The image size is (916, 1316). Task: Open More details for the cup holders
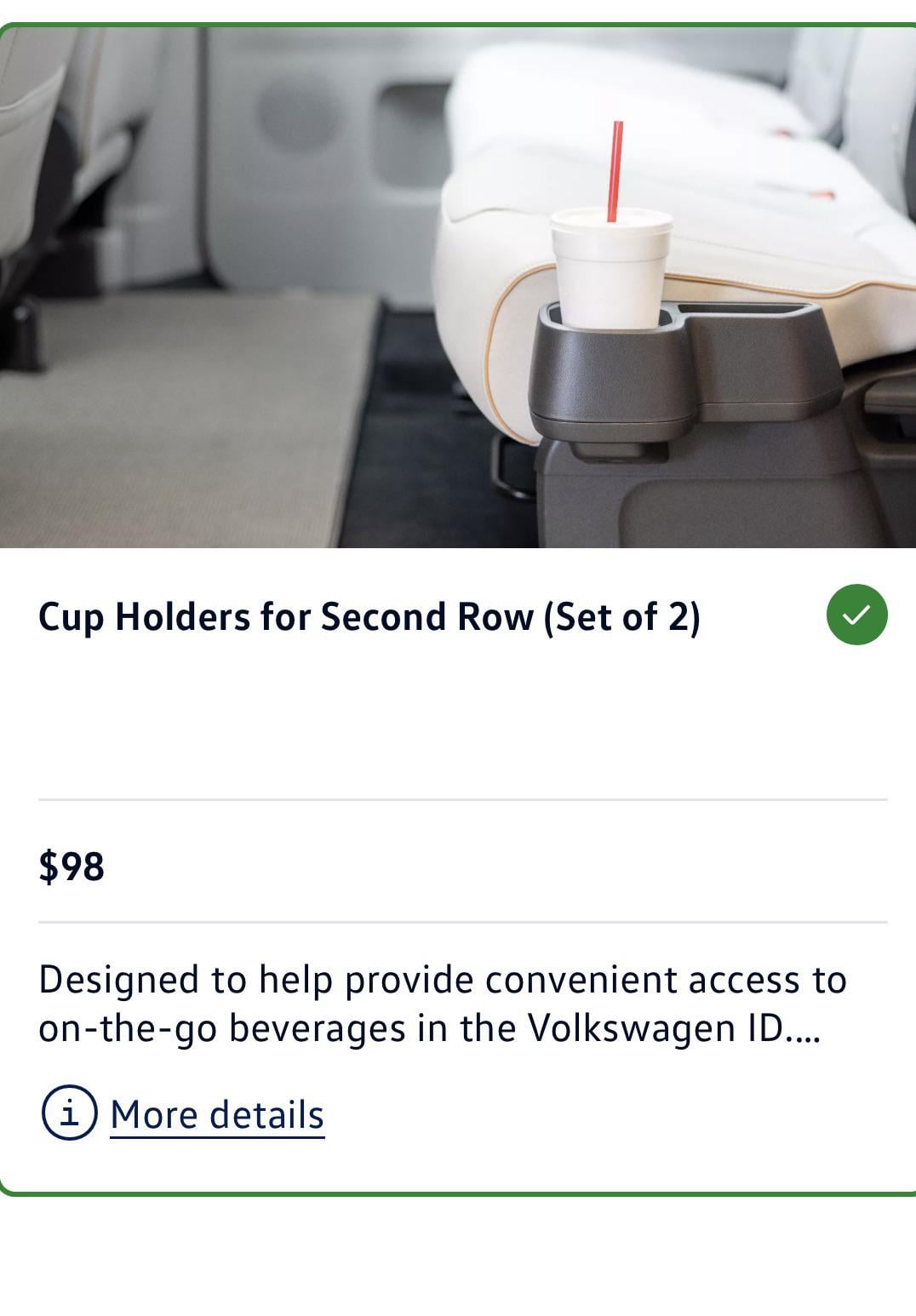pos(216,1114)
